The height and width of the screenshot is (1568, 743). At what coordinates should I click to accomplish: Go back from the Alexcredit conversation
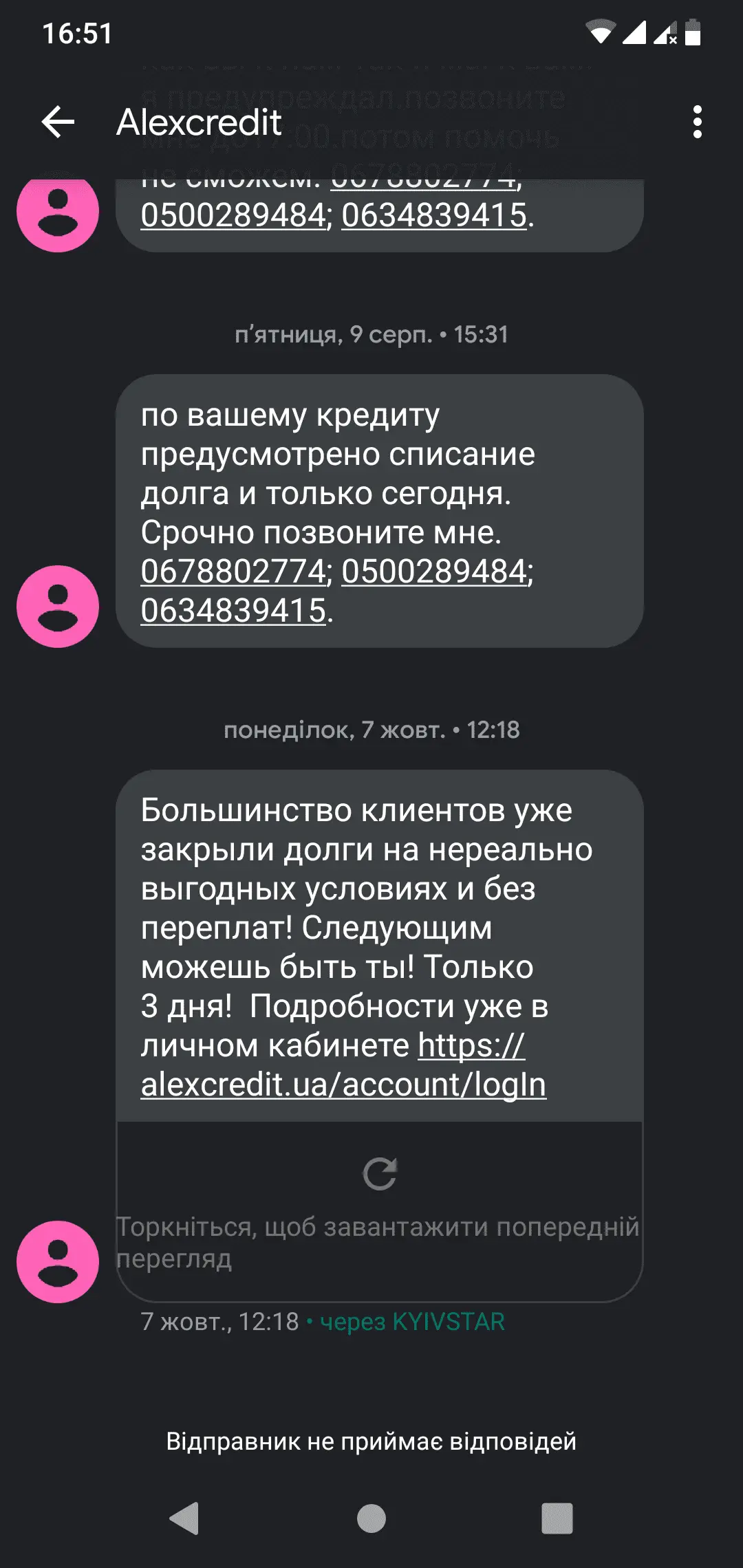(x=58, y=122)
